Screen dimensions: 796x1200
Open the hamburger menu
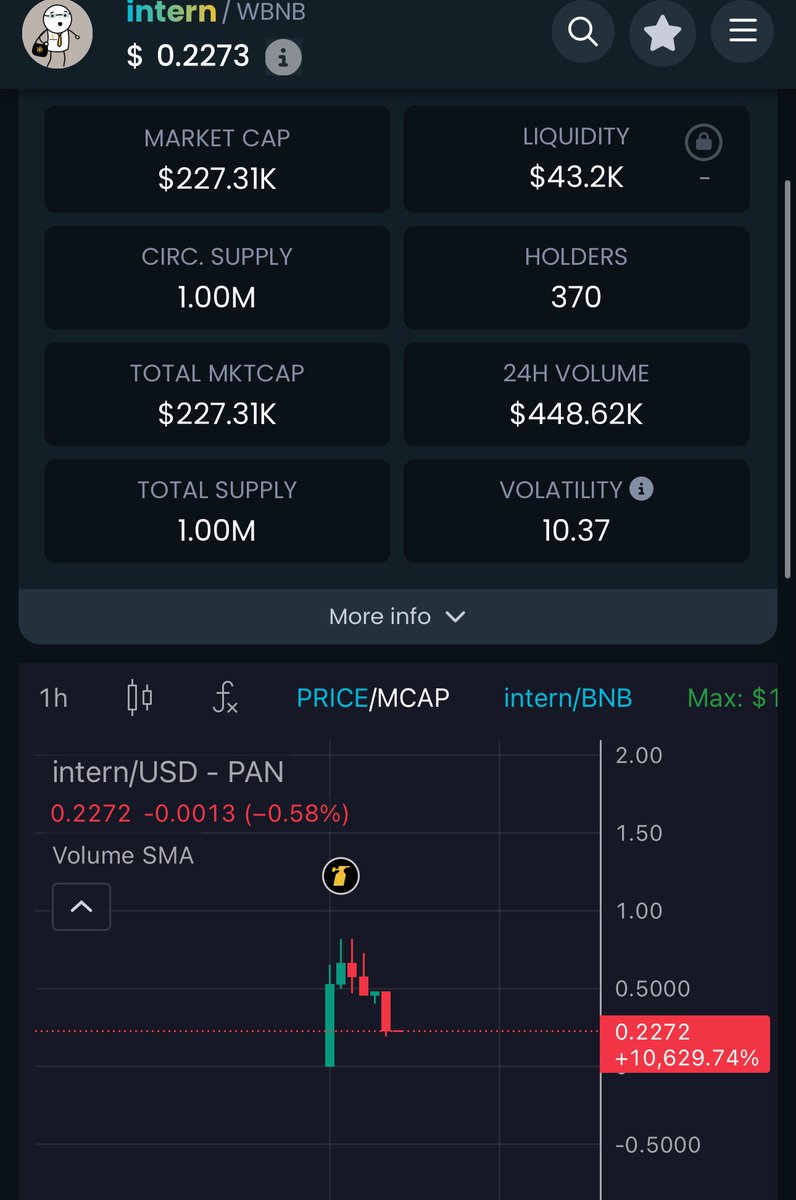point(742,31)
